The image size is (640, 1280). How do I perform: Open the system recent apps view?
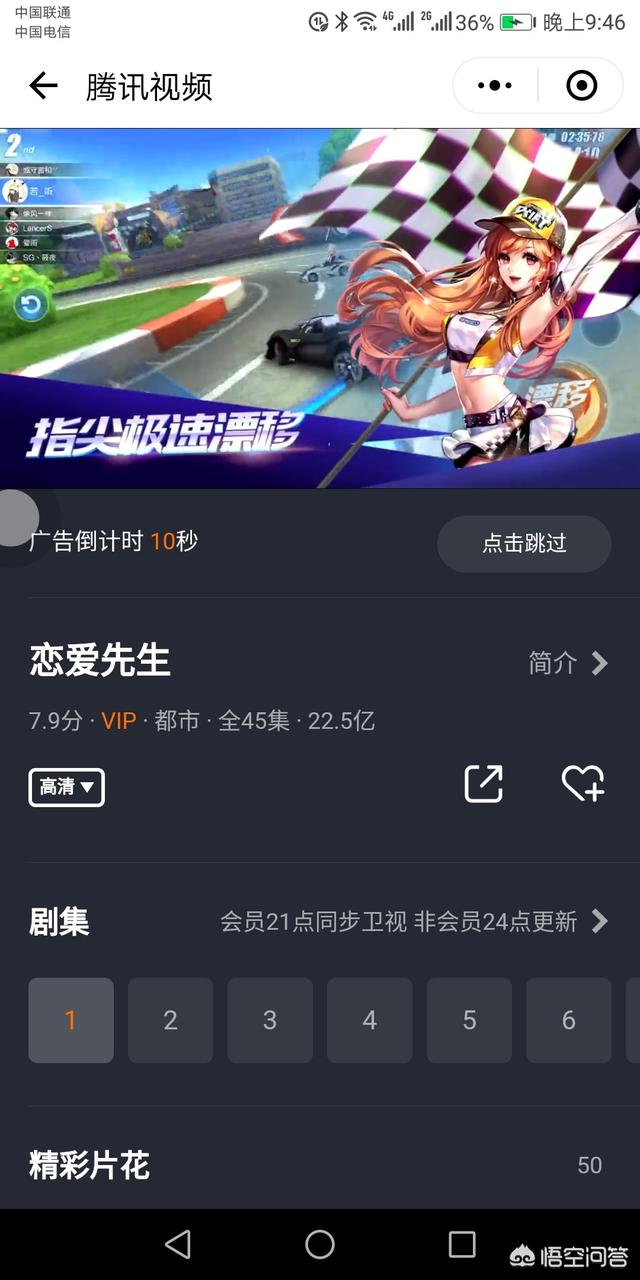462,1244
